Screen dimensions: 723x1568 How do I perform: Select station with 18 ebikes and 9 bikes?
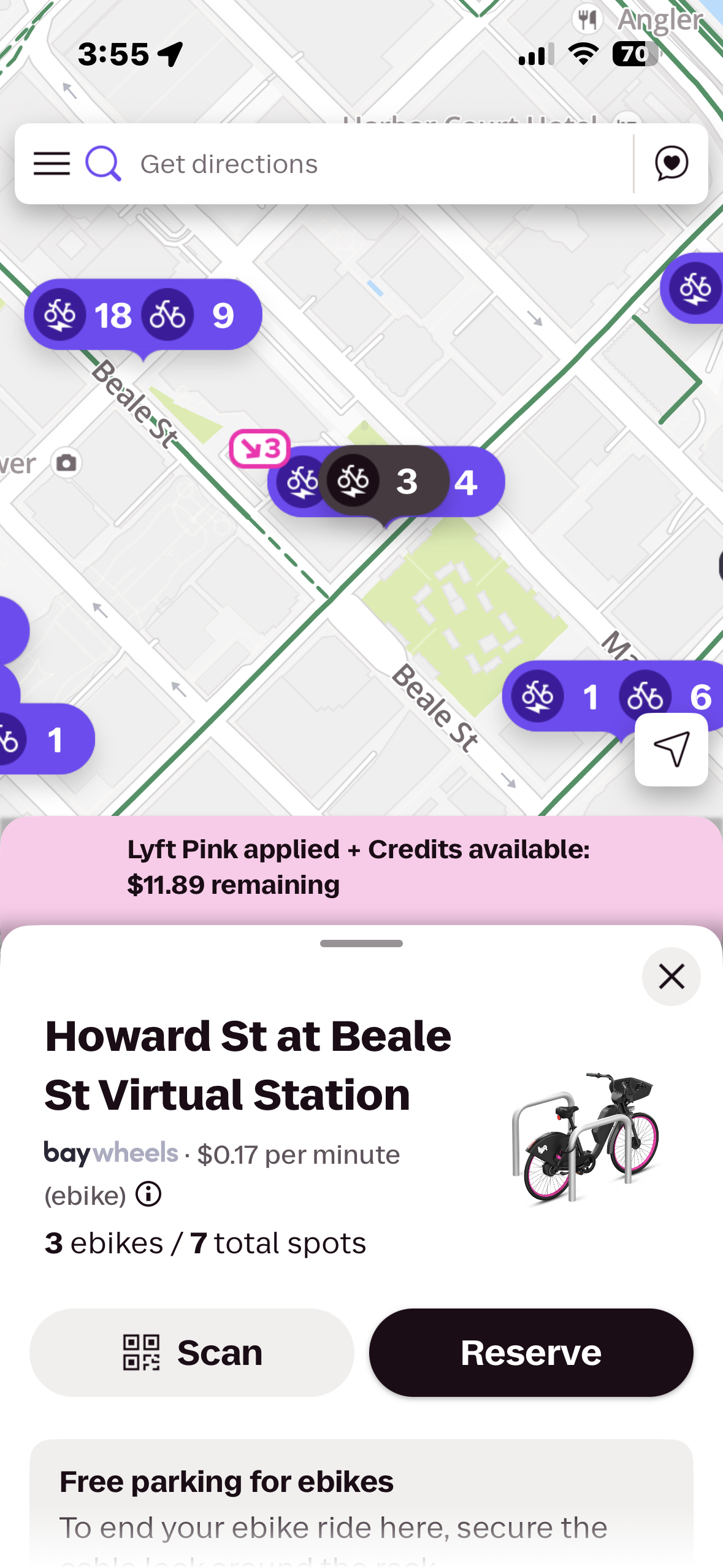143,315
